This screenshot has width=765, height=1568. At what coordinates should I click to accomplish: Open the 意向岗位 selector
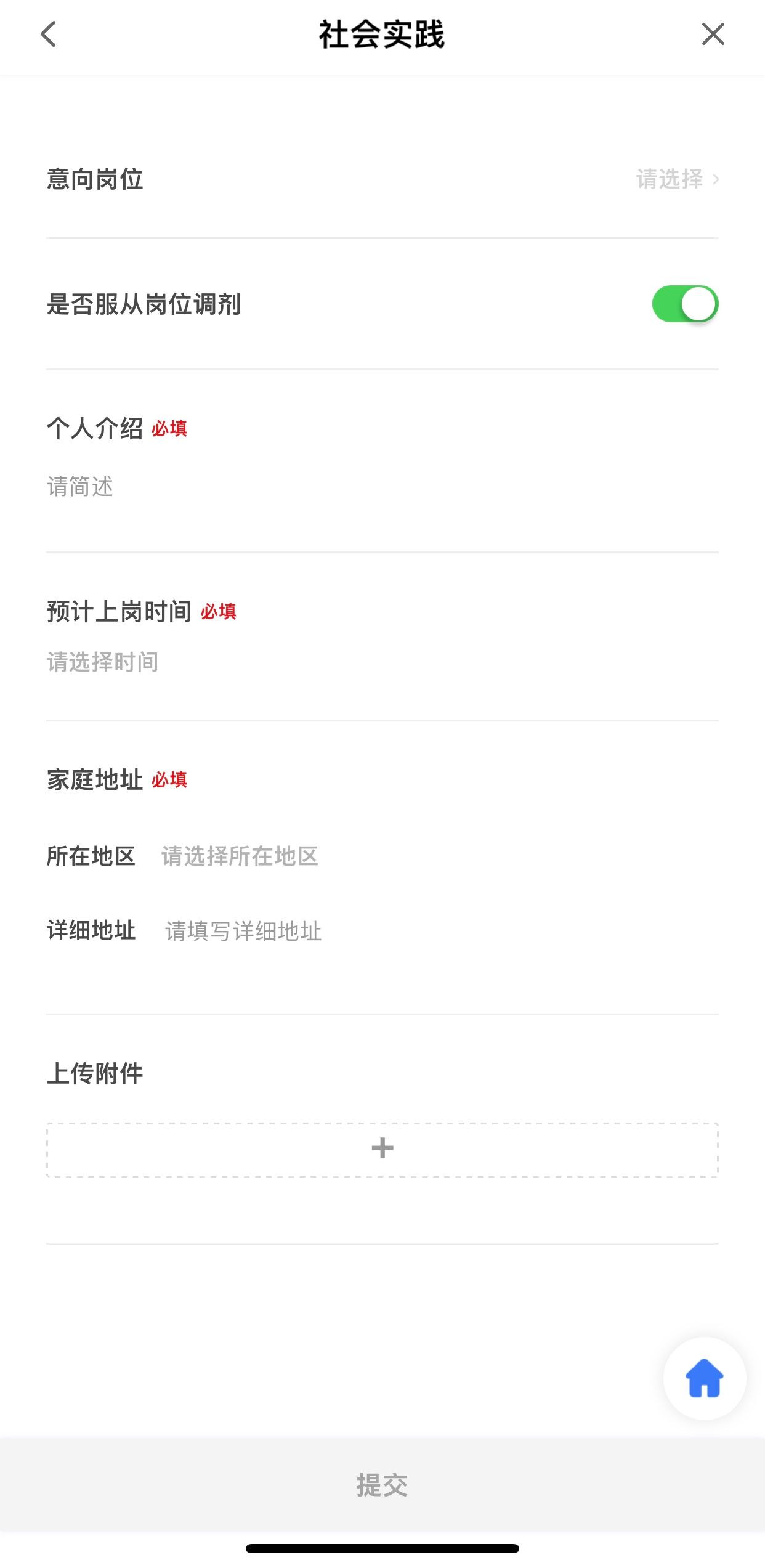[676, 179]
